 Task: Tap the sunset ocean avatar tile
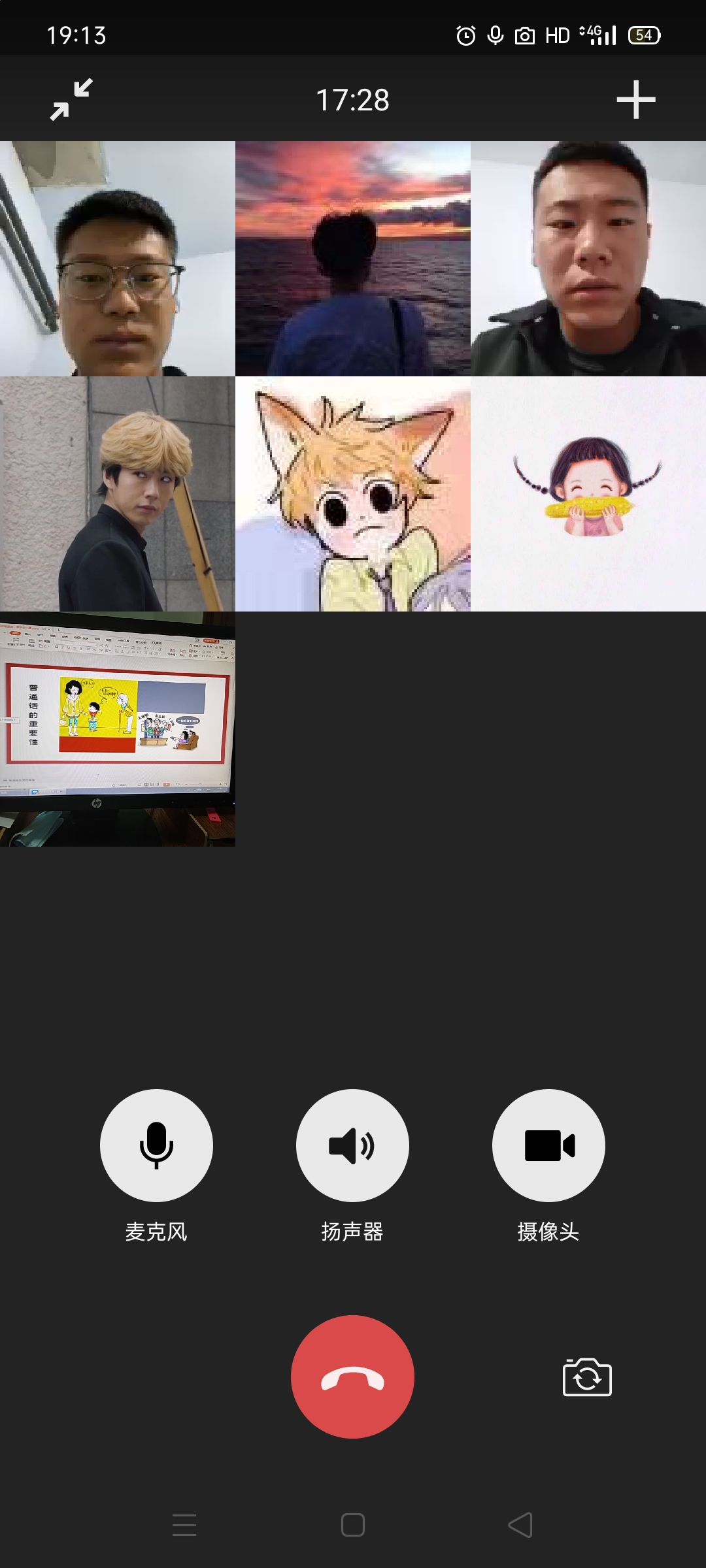click(x=353, y=259)
